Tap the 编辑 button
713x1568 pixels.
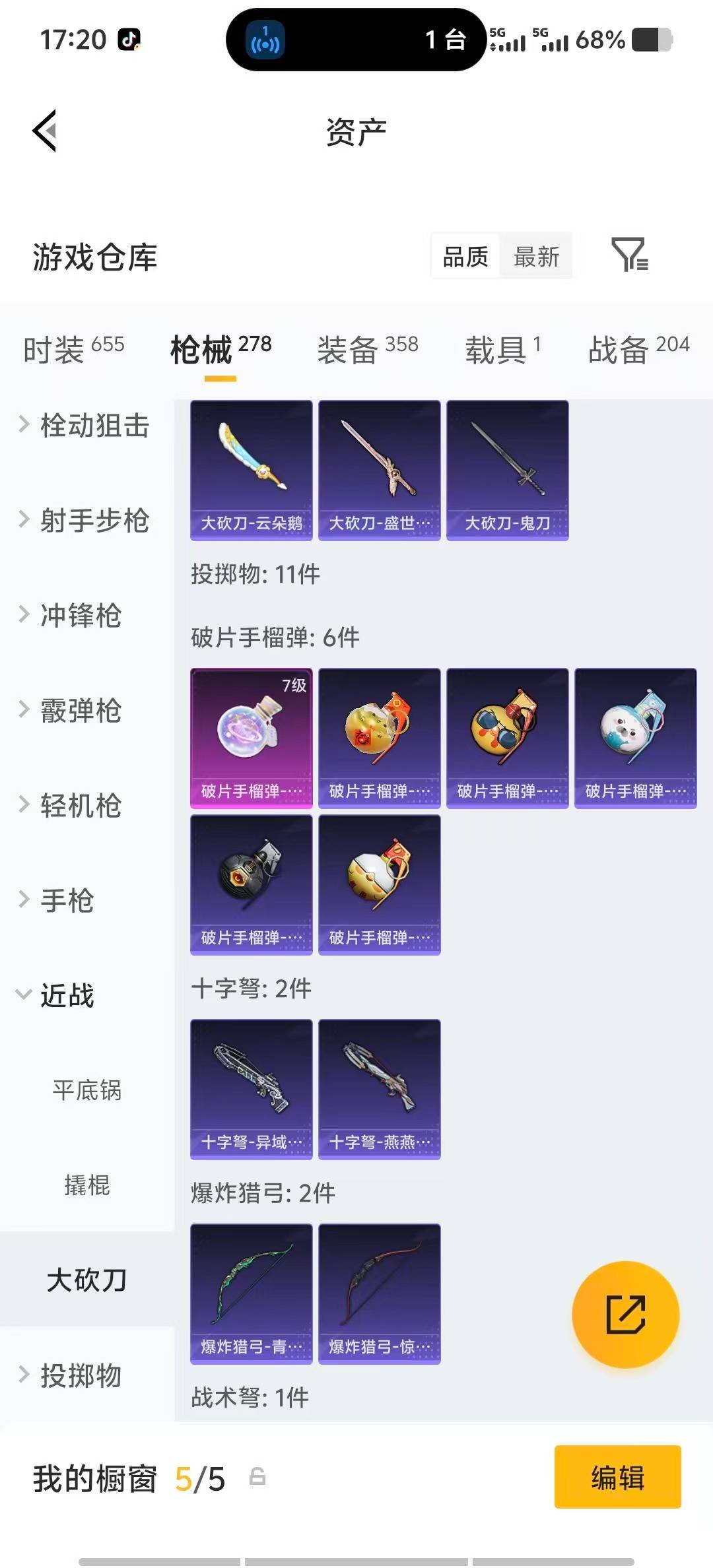[617, 1478]
